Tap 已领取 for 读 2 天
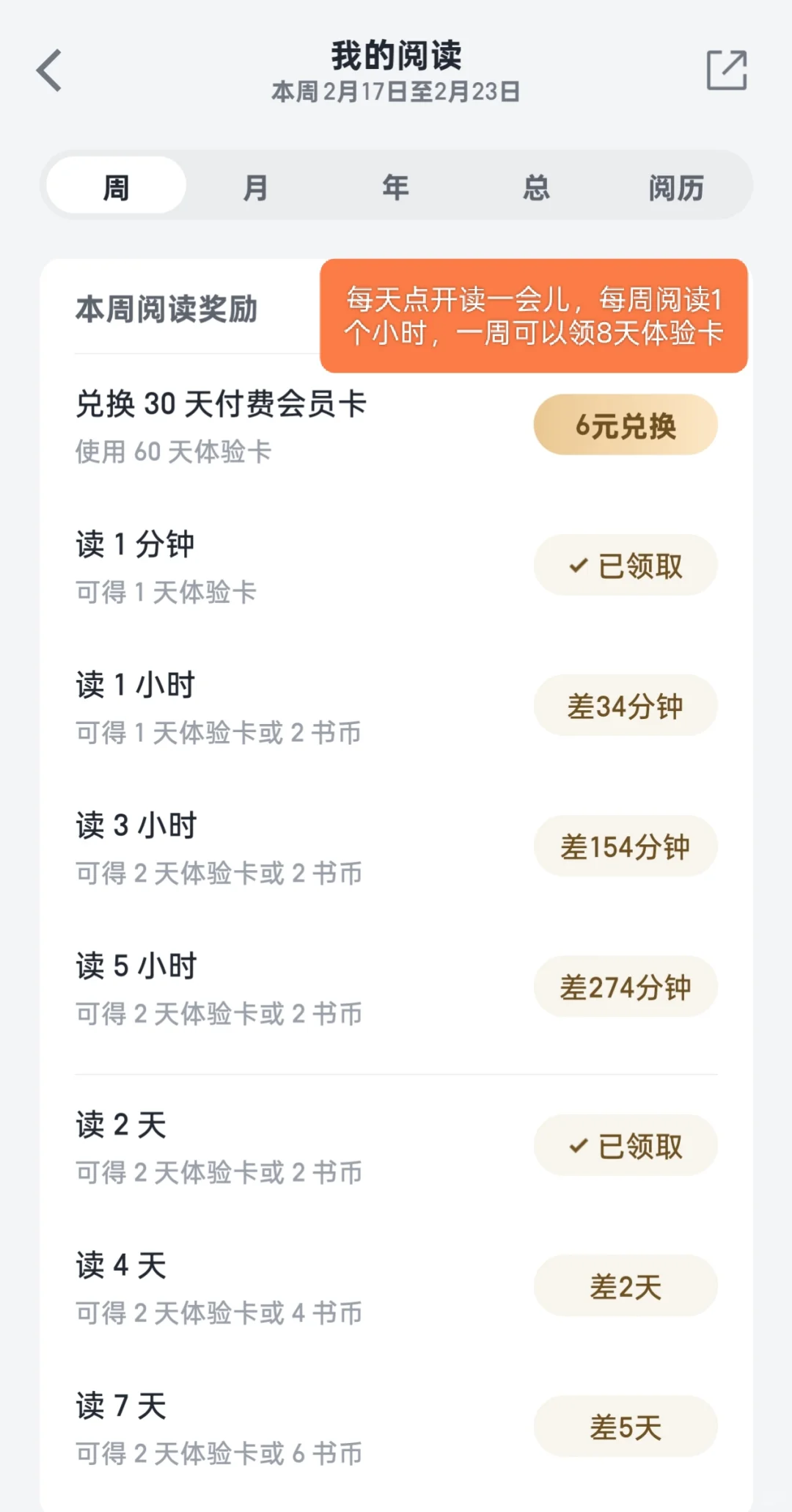This screenshot has width=792, height=1512. point(625,1145)
